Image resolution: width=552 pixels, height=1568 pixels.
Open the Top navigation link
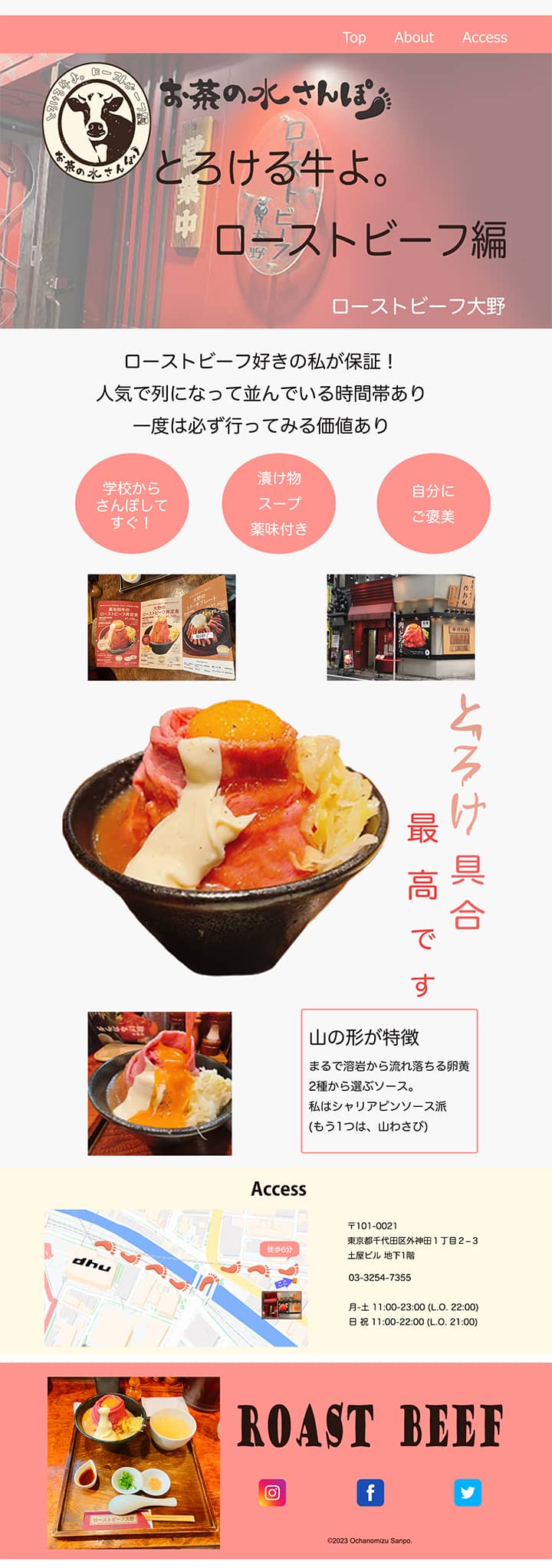353,38
